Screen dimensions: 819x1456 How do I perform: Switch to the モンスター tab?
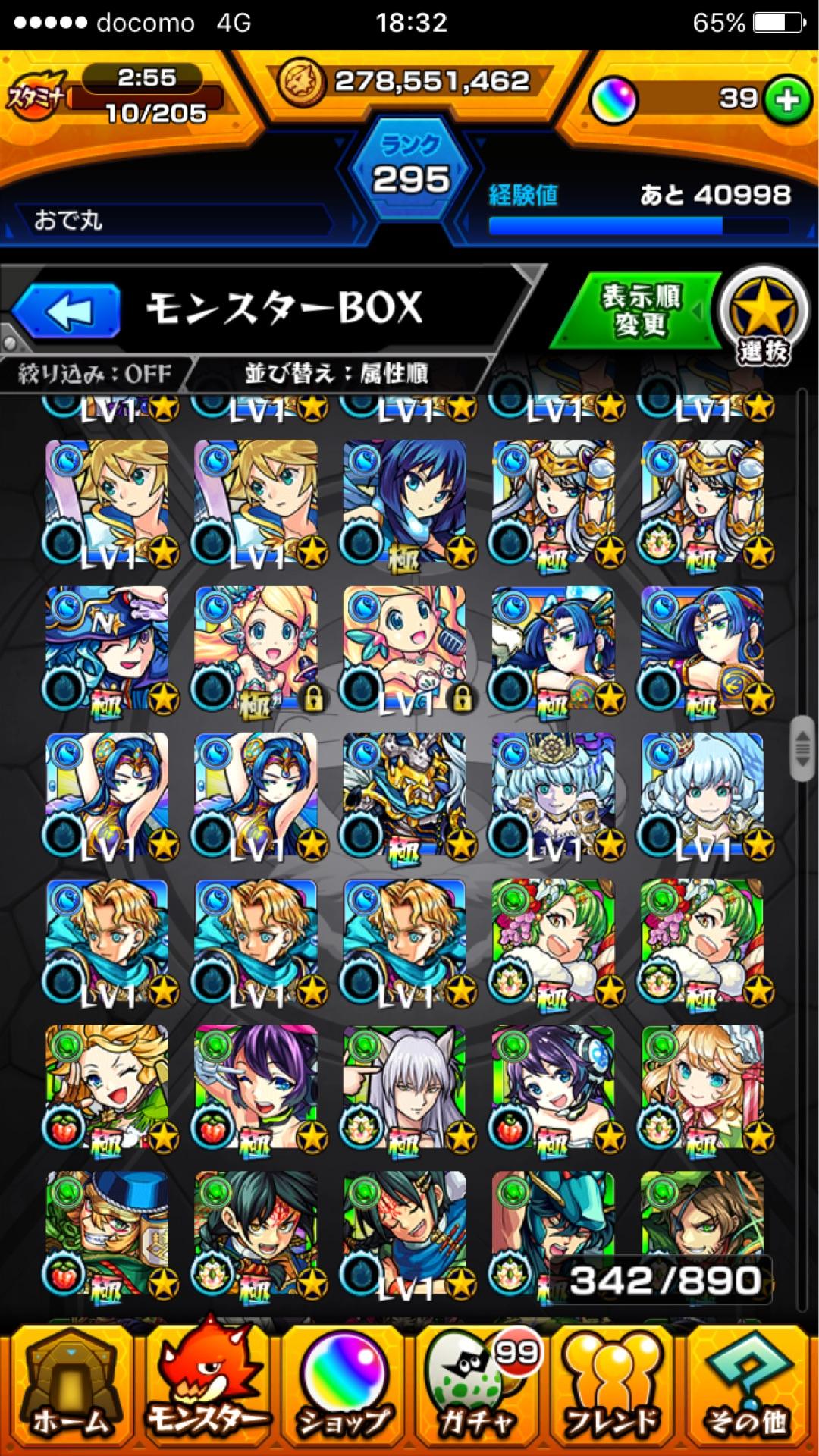(206, 1392)
